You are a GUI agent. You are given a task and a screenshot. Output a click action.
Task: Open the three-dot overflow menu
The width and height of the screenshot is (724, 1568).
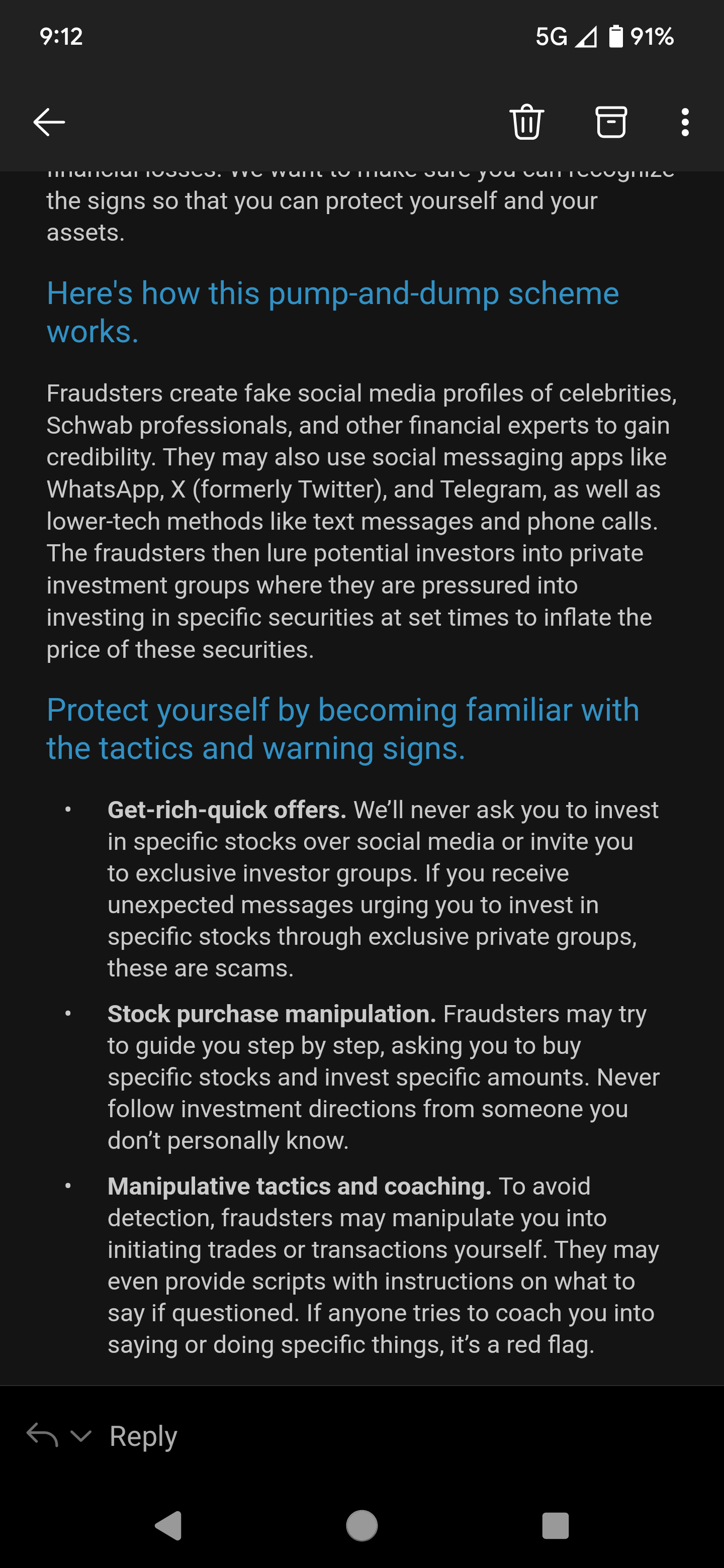point(685,122)
